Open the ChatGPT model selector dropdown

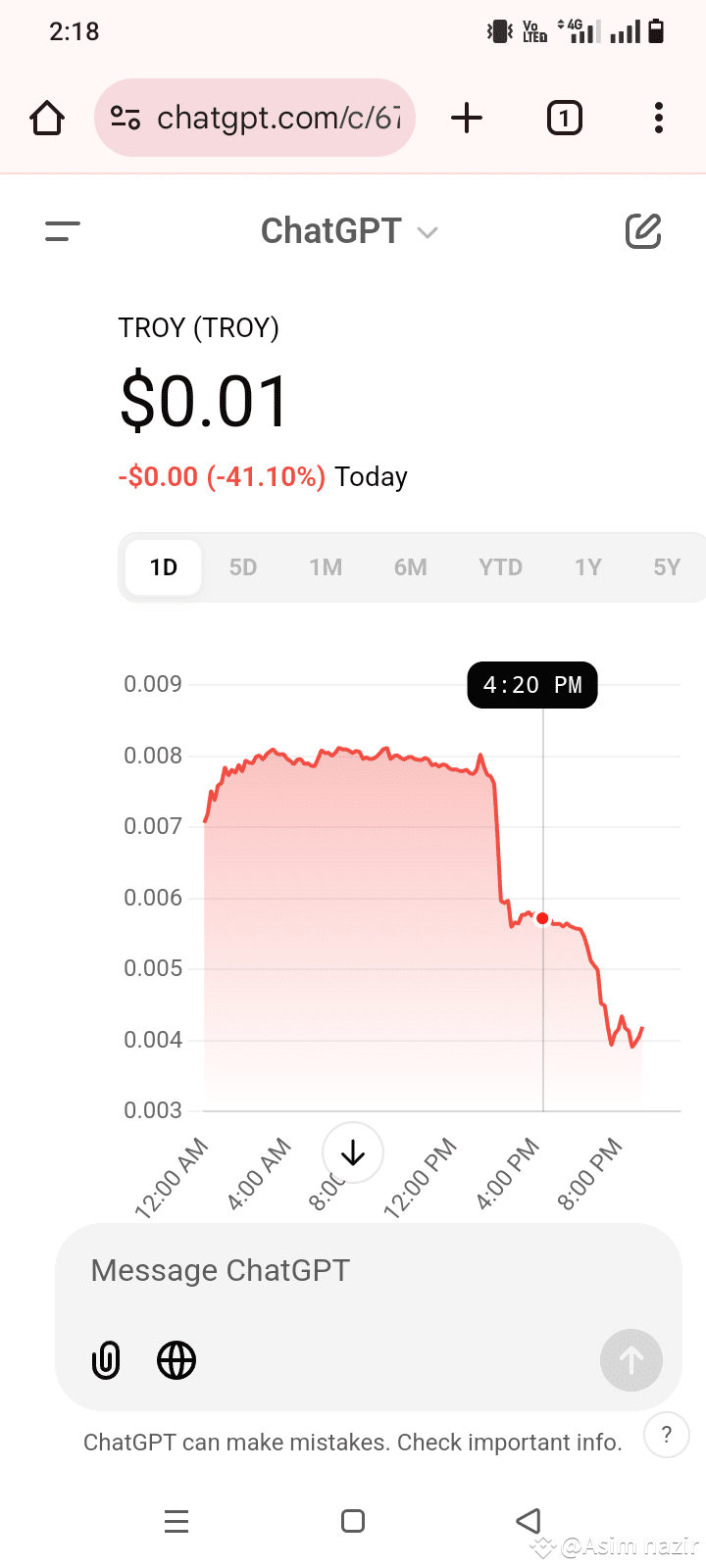[350, 231]
